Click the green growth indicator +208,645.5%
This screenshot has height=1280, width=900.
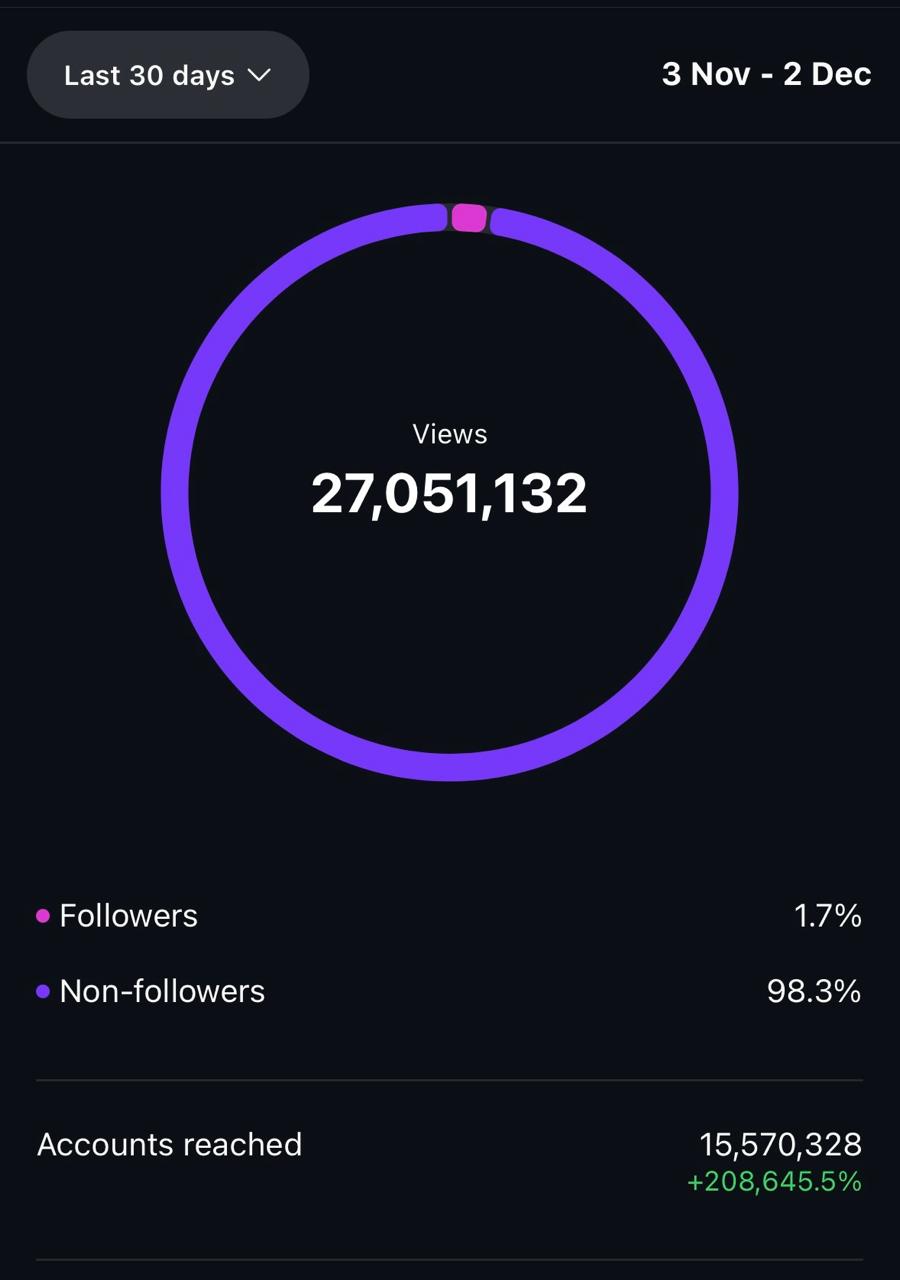coord(775,1182)
